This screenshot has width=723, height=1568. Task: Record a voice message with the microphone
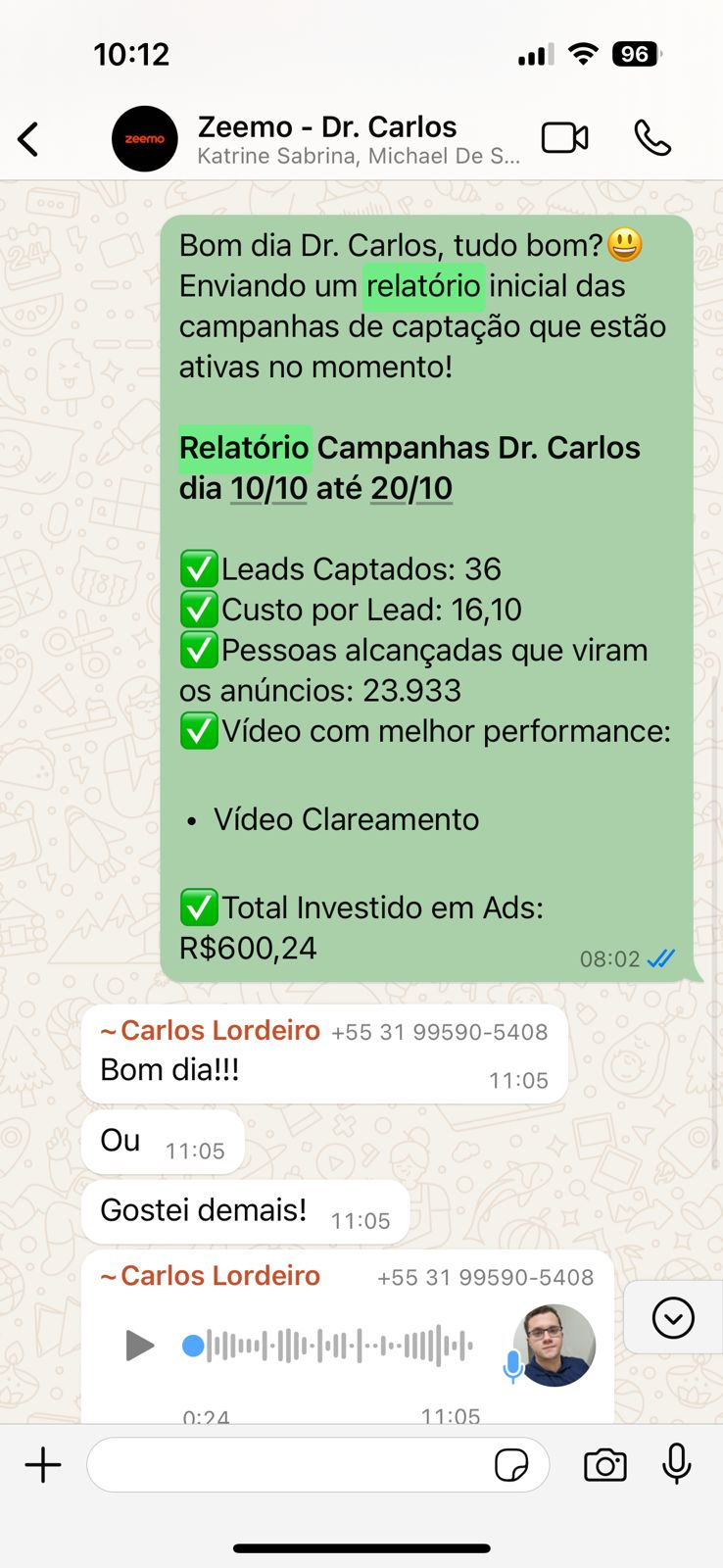coord(676,1465)
